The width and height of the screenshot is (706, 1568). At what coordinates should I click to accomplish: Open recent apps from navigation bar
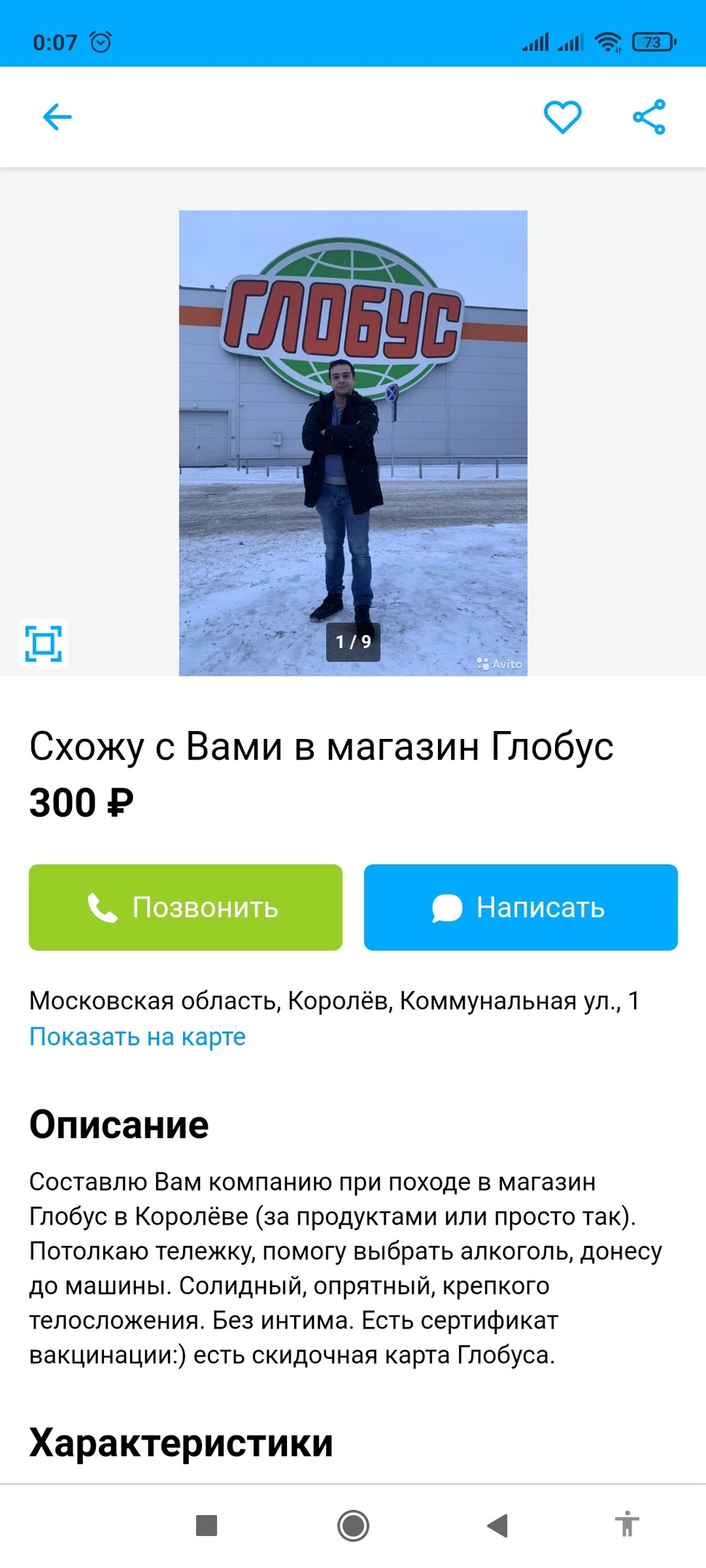point(207,1525)
